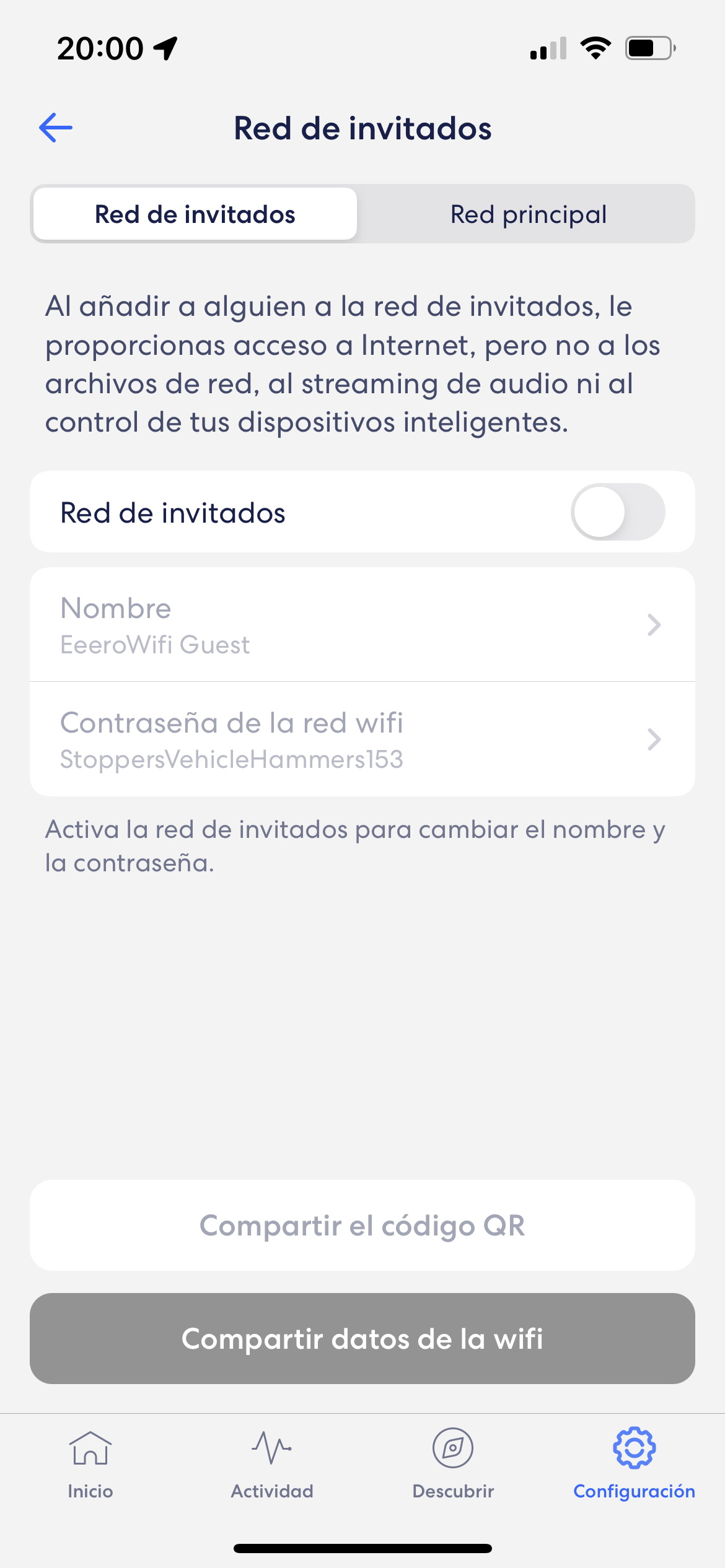Open Contraseña de la red wifi row
Screen dimensions: 725x1568
(x=362, y=739)
